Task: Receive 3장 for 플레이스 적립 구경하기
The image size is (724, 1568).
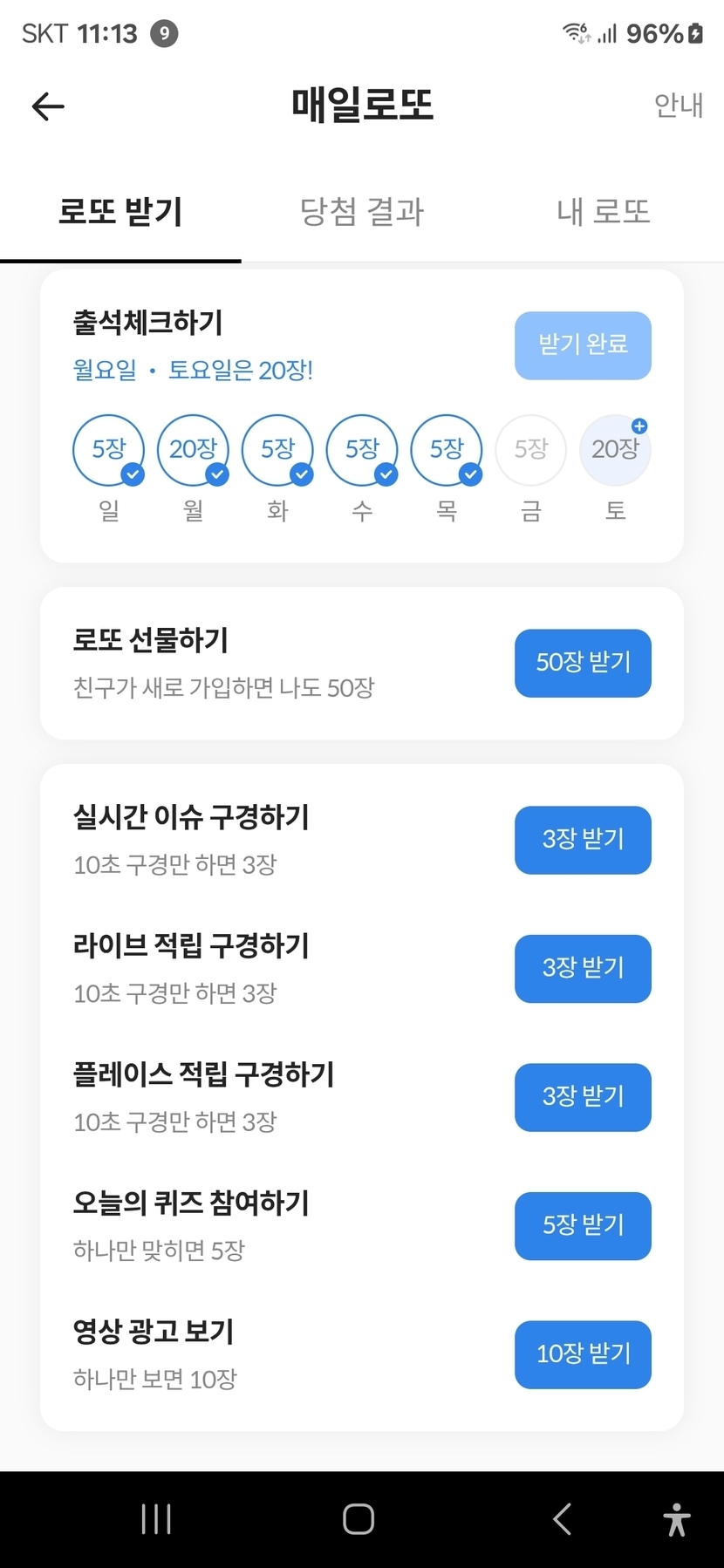Action: tap(583, 1097)
